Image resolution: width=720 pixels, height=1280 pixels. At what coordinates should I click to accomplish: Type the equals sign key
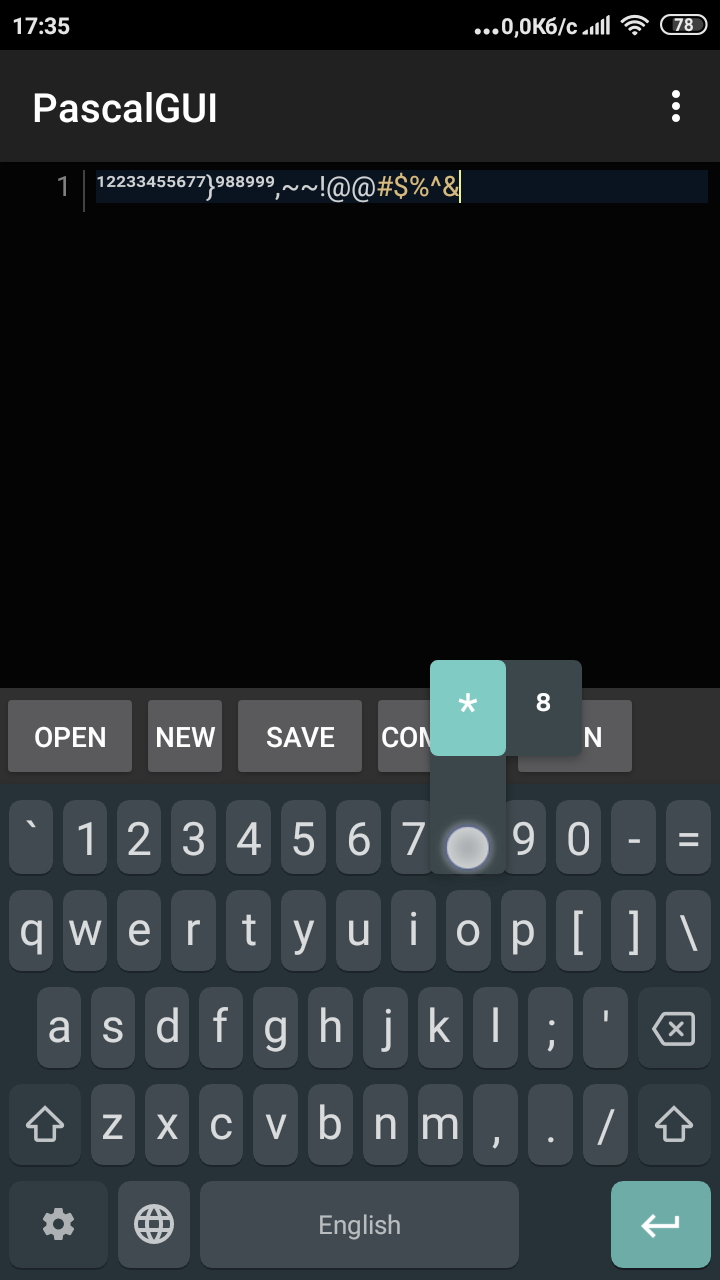click(x=688, y=838)
